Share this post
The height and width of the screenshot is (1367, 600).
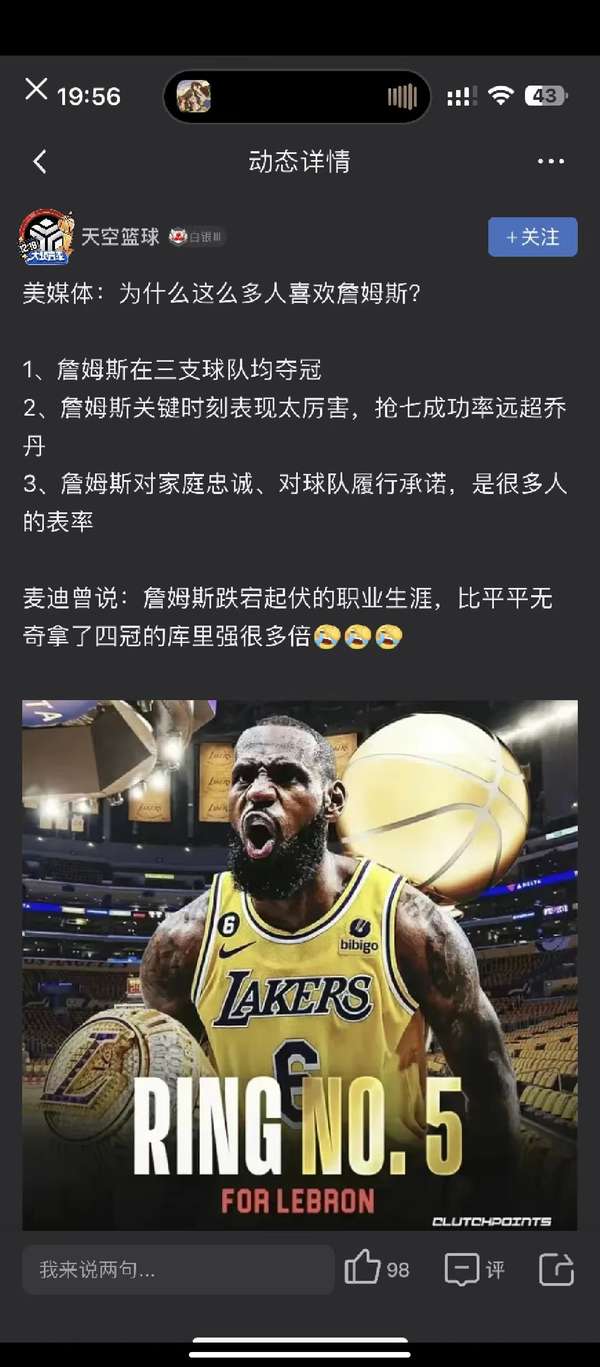(x=556, y=1269)
